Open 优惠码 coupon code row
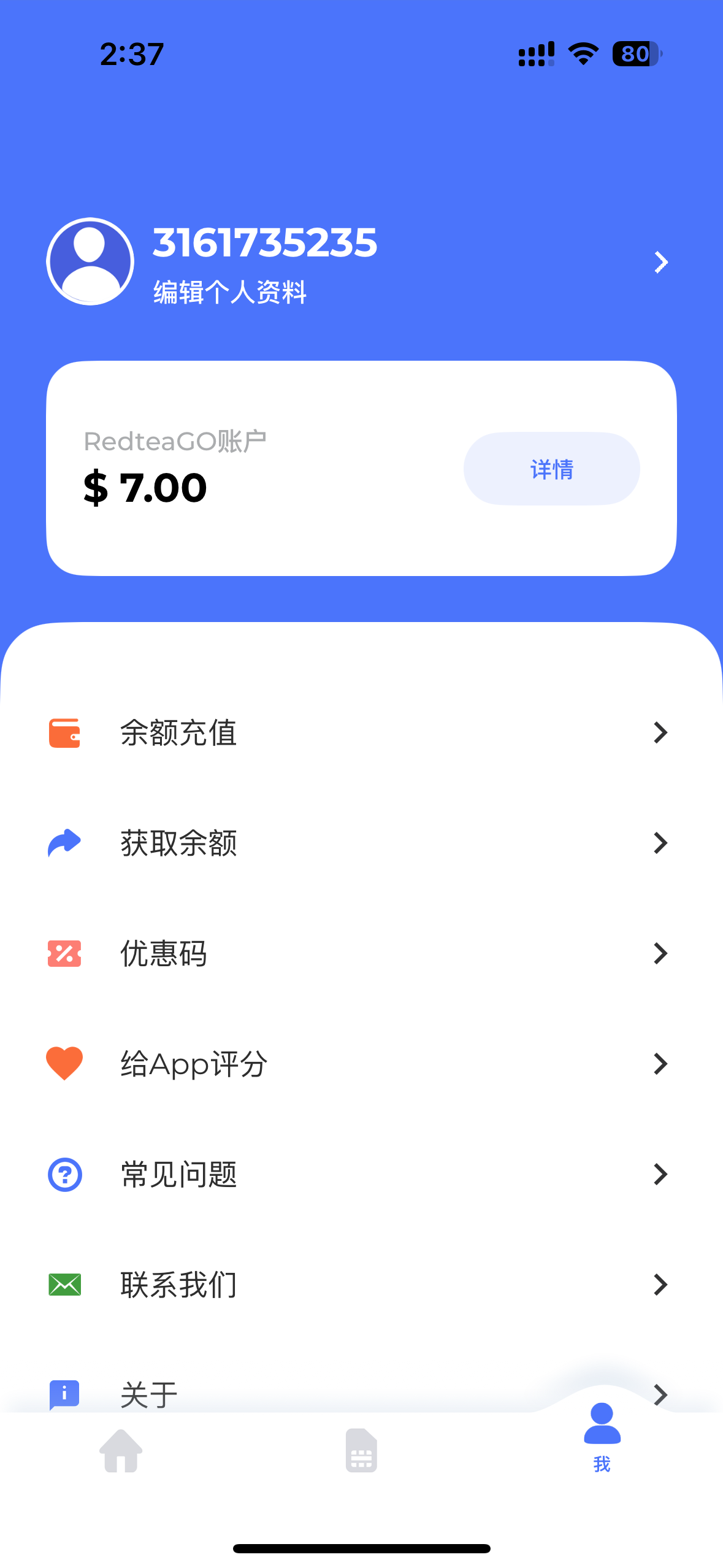723x1568 pixels. [x=361, y=953]
